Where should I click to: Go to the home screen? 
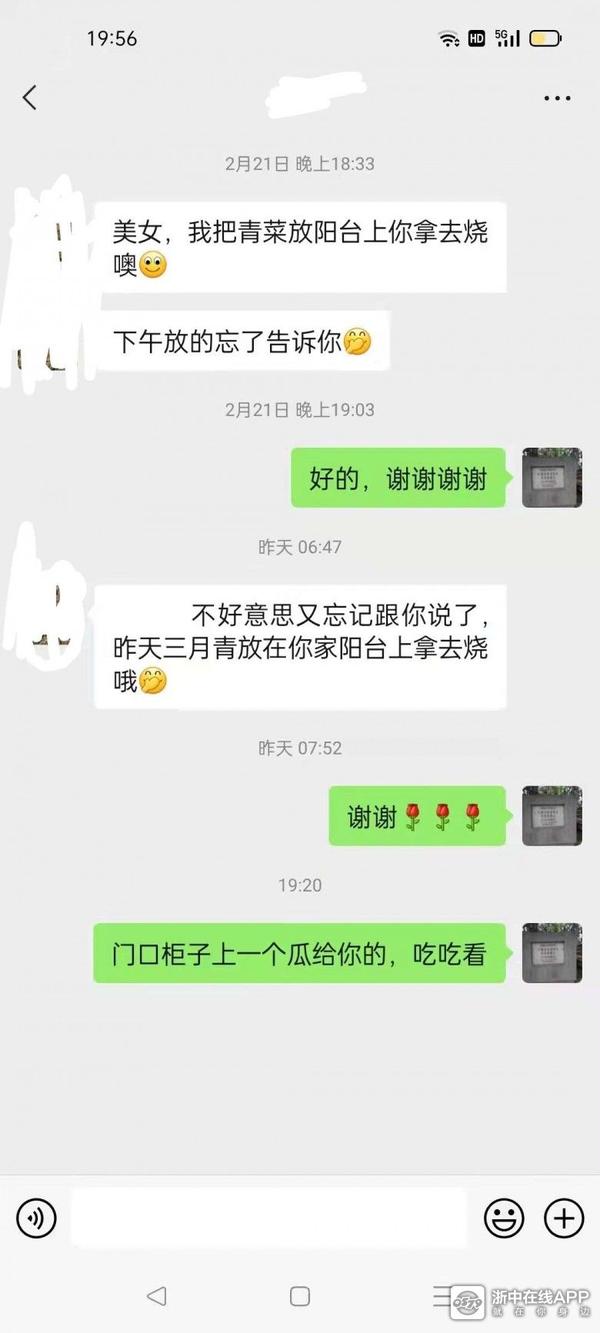point(300,1297)
